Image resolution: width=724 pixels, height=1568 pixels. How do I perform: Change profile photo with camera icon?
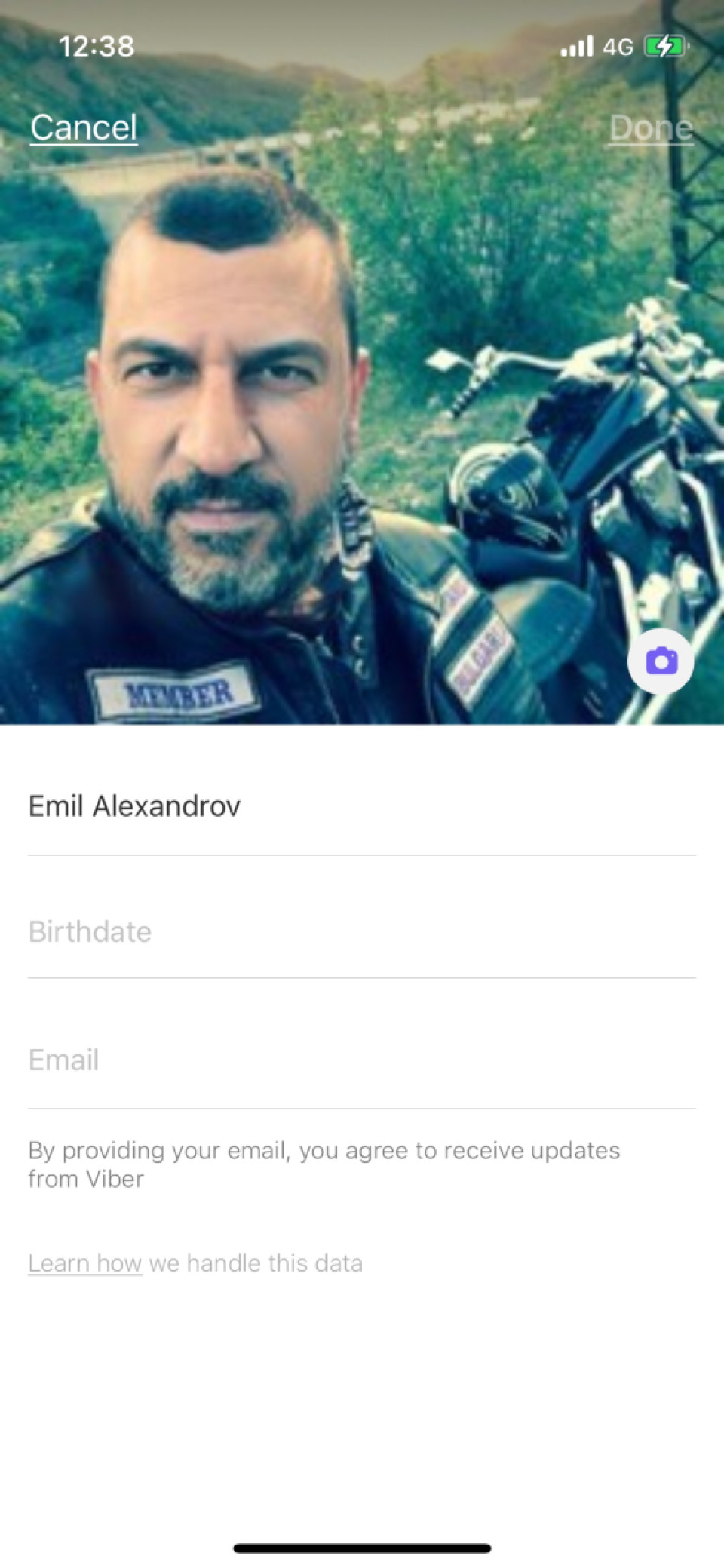(661, 661)
